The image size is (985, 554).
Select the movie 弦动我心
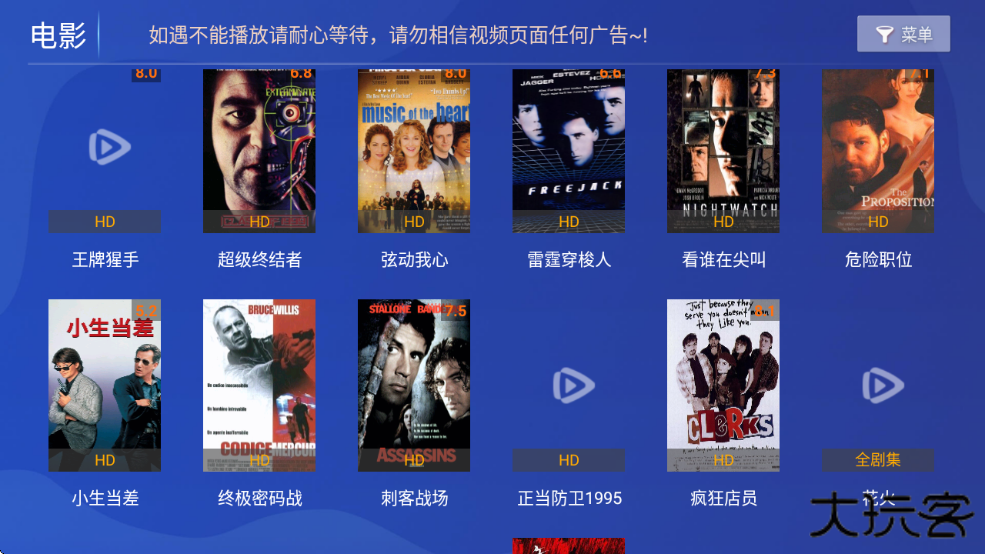point(414,150)
